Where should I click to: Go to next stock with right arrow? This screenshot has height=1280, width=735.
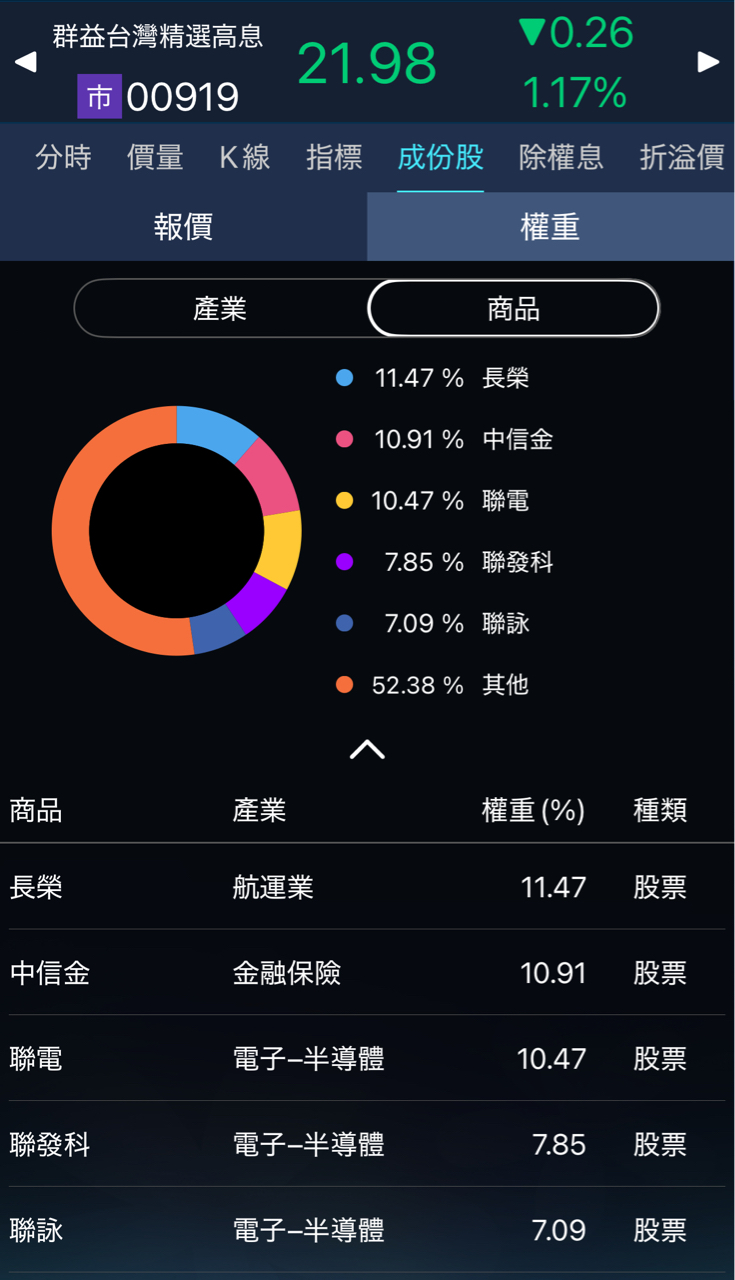pyautogui.click(x=708, y=62)
